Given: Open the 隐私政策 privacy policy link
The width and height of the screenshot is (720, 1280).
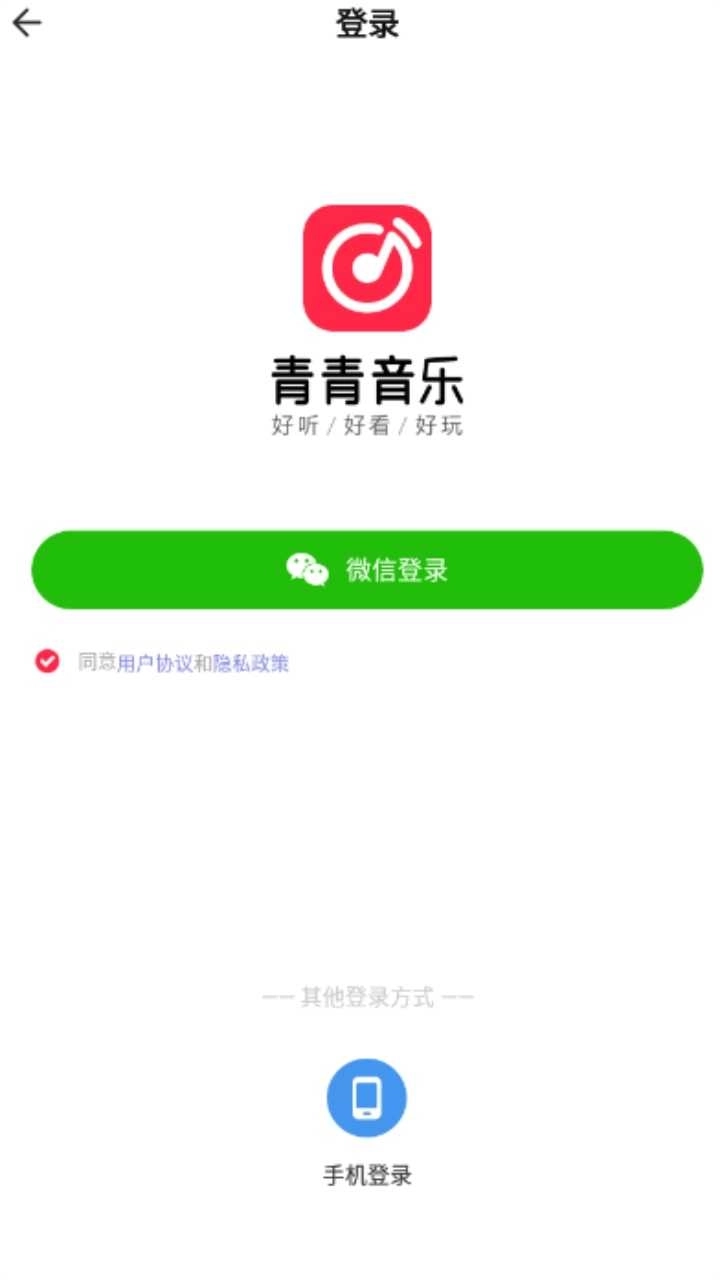Looking at the screenshot, I should (253, 663).
